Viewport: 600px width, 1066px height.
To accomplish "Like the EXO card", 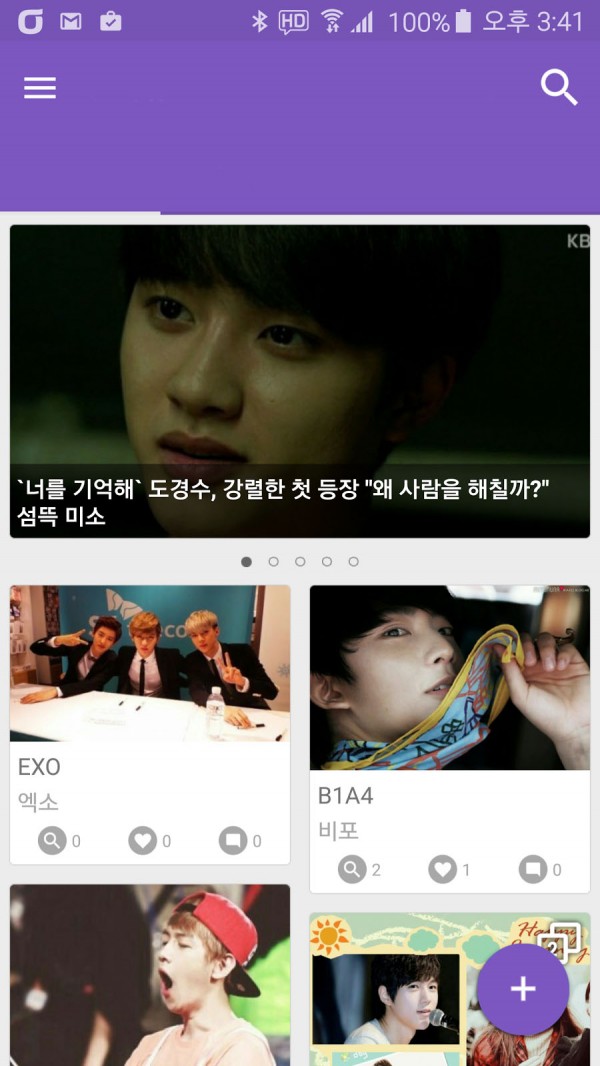I will pyautogui.click(x=143, y=841).
